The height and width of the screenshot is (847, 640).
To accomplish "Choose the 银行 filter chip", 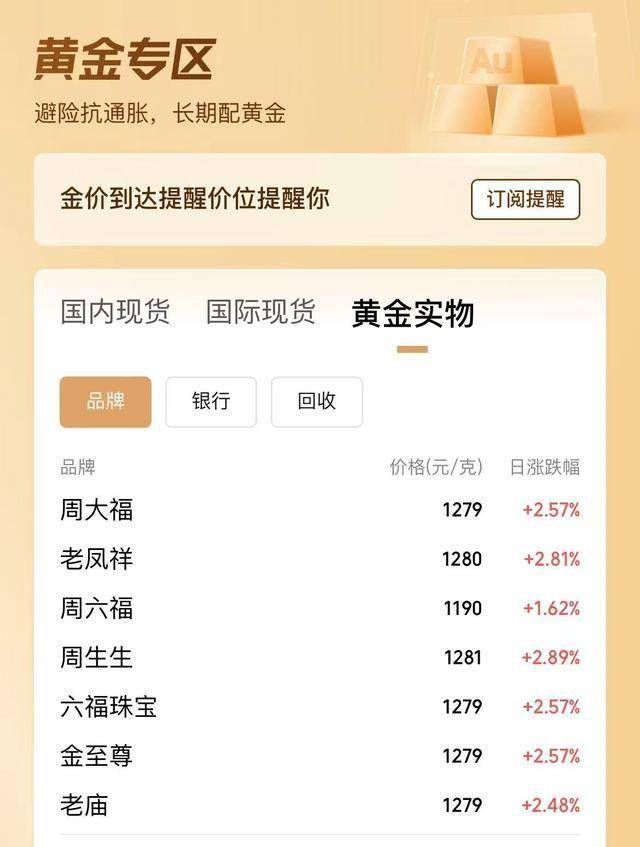I will pyautogui.click(x=211, y=402).
